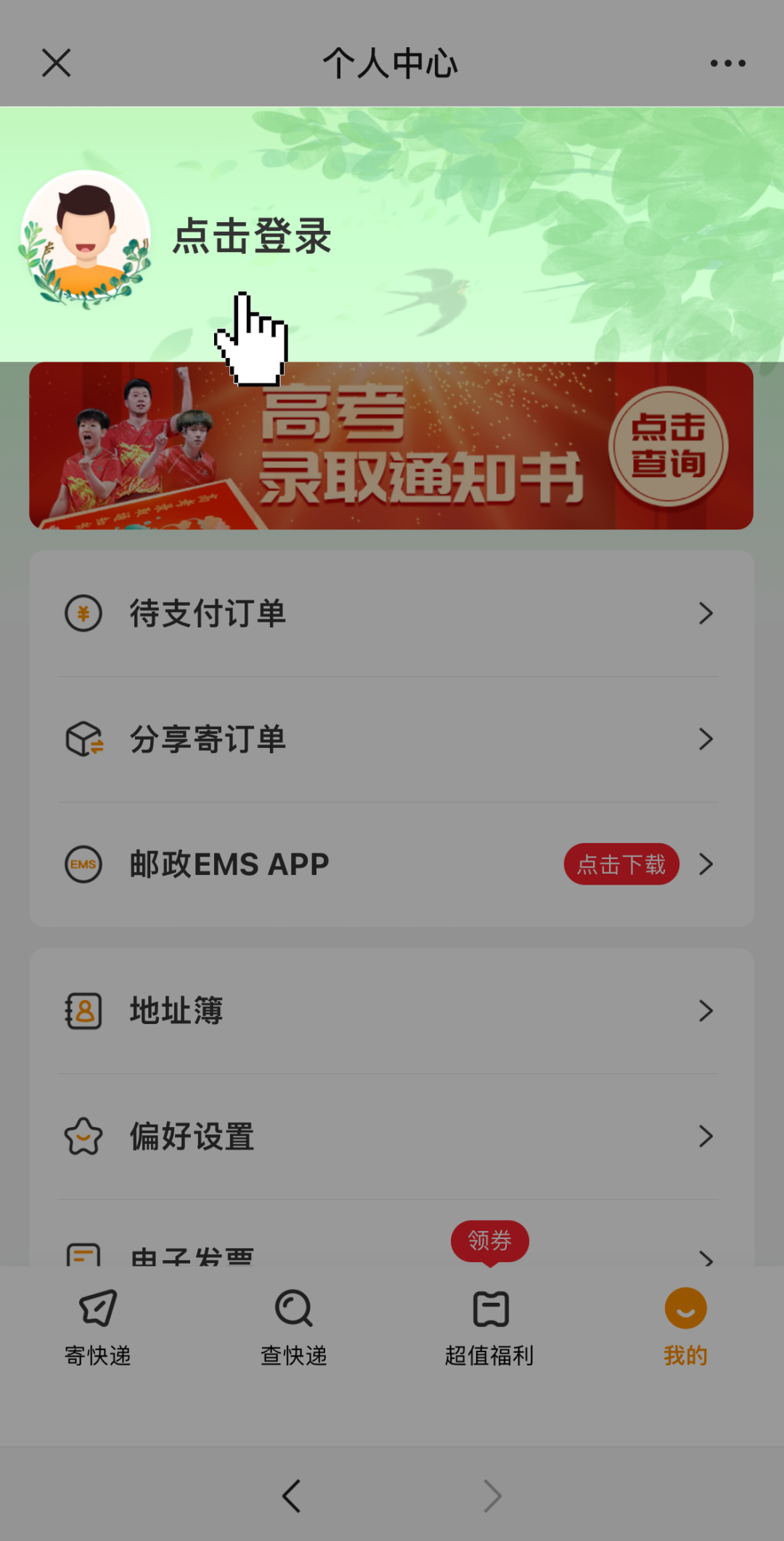Open 分享寄订单 row

click(391, 739)
